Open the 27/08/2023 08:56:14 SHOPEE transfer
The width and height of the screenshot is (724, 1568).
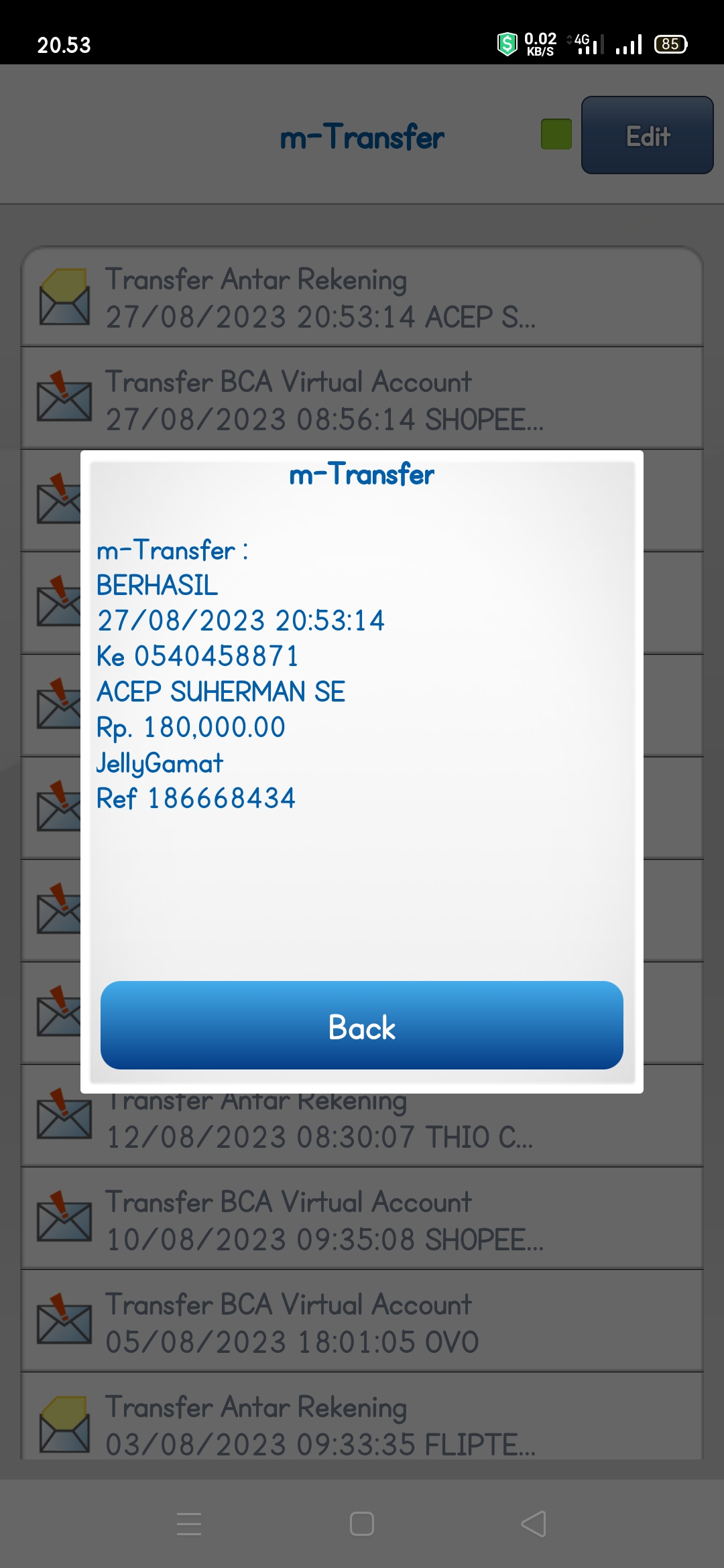(362, 398)
